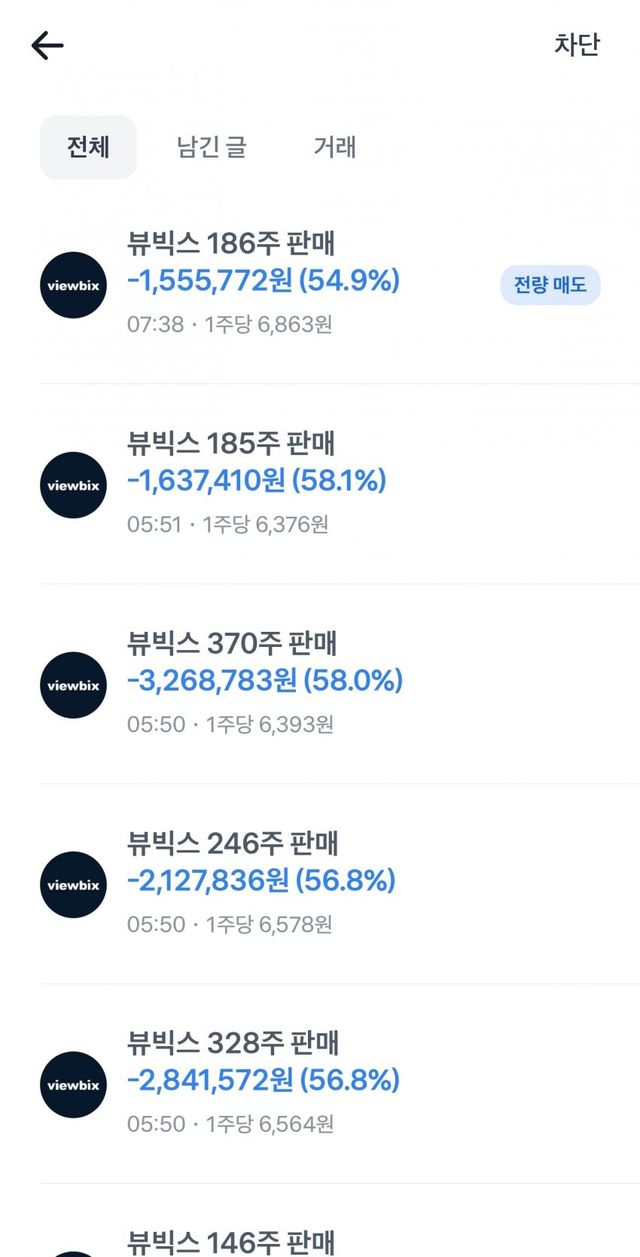Tap the 차단 block button
This screenshot has width=640, height=1257.
coord(577,45)
